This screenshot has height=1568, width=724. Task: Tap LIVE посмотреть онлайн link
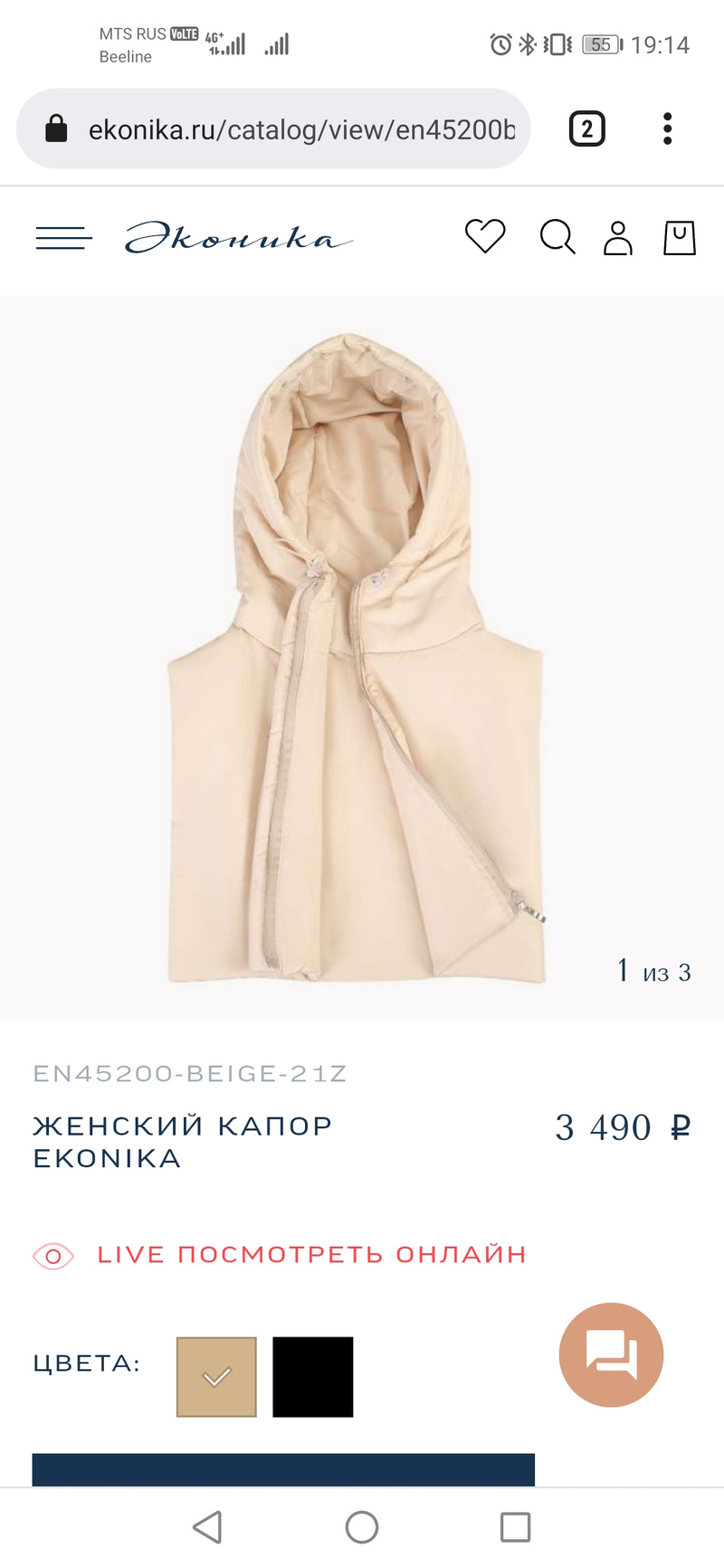click(x=310, y=1255)
